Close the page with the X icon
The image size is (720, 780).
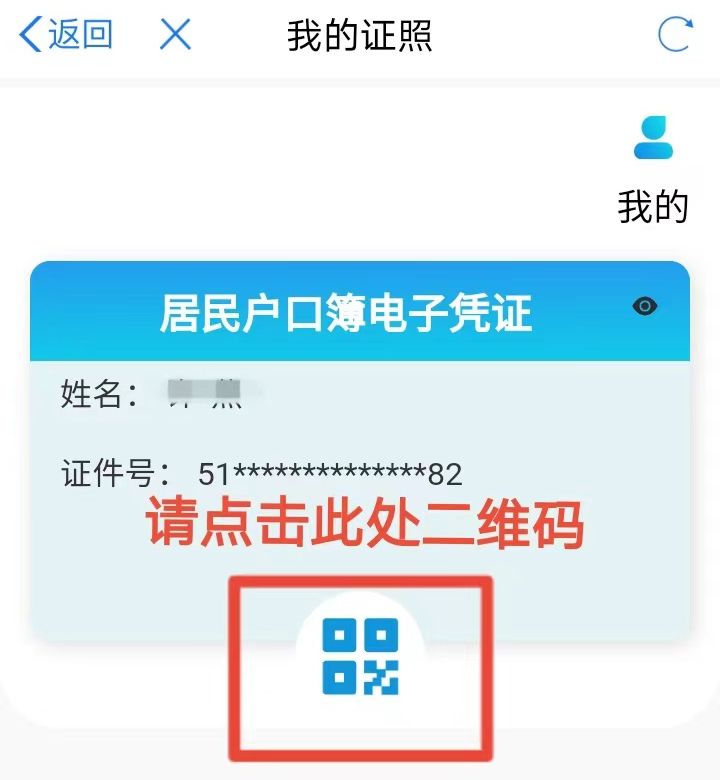point(176,36)
